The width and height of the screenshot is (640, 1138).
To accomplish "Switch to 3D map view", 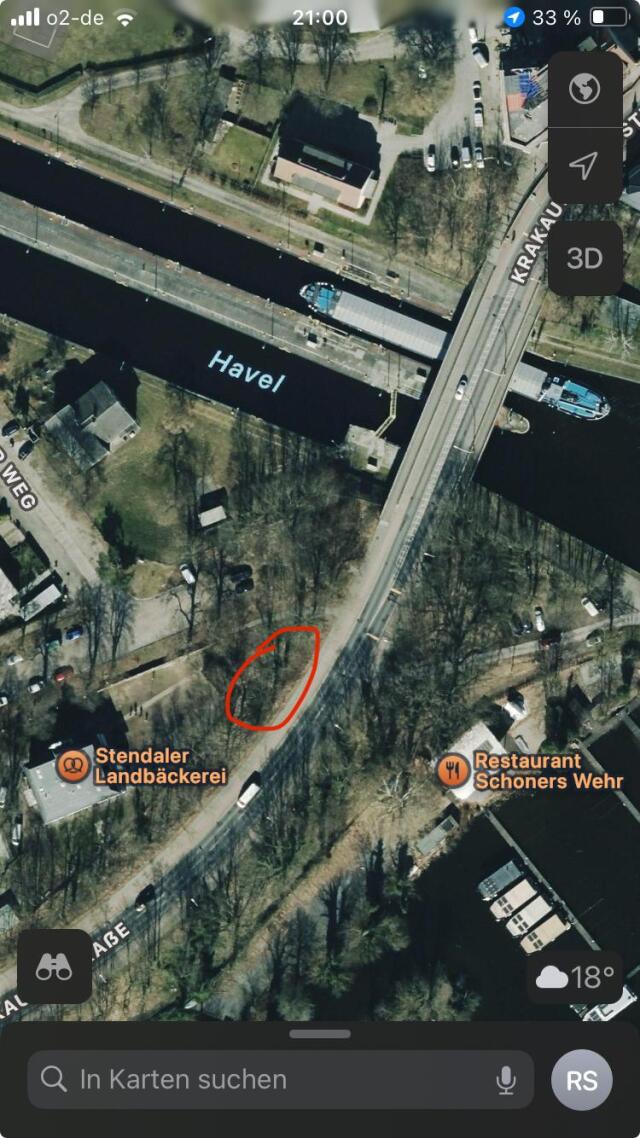I will tap(585, 258).
